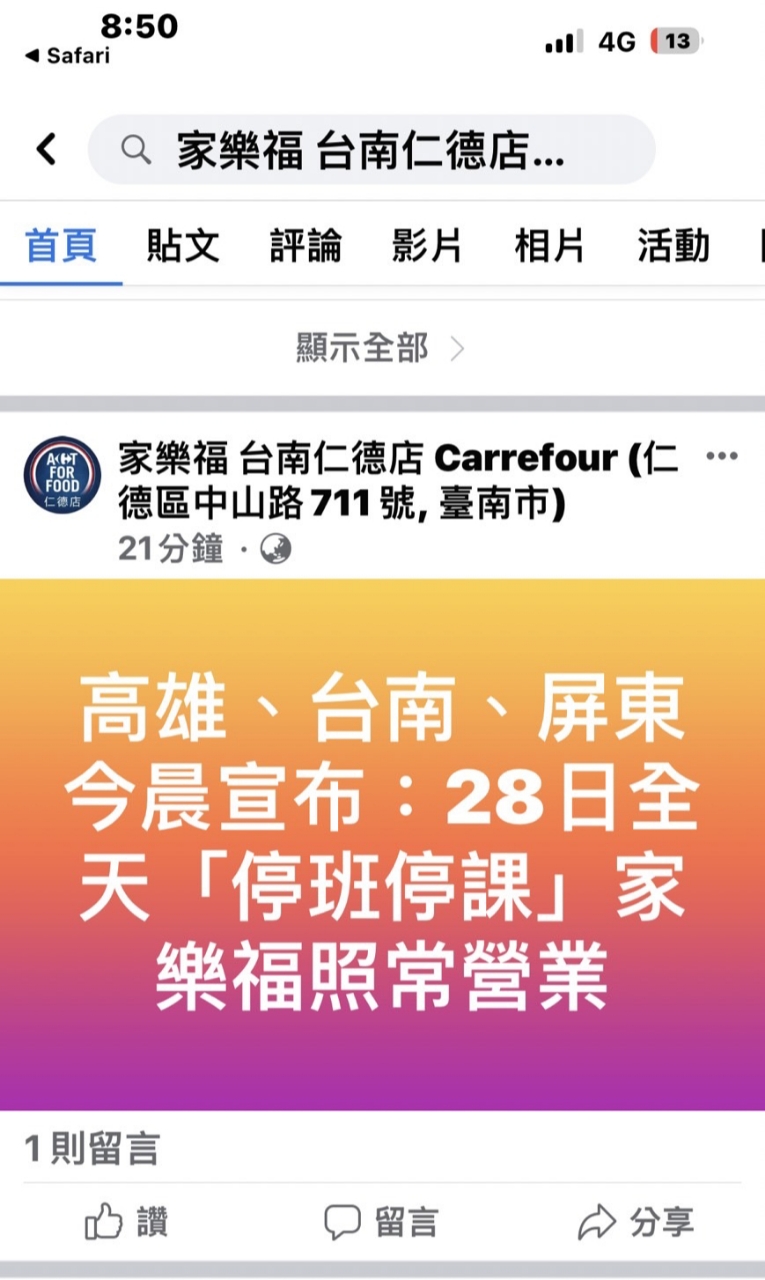The height and width of the screenshot is (1280, 765).
Task: Go back with the left arrow
Action: (46, 150)
